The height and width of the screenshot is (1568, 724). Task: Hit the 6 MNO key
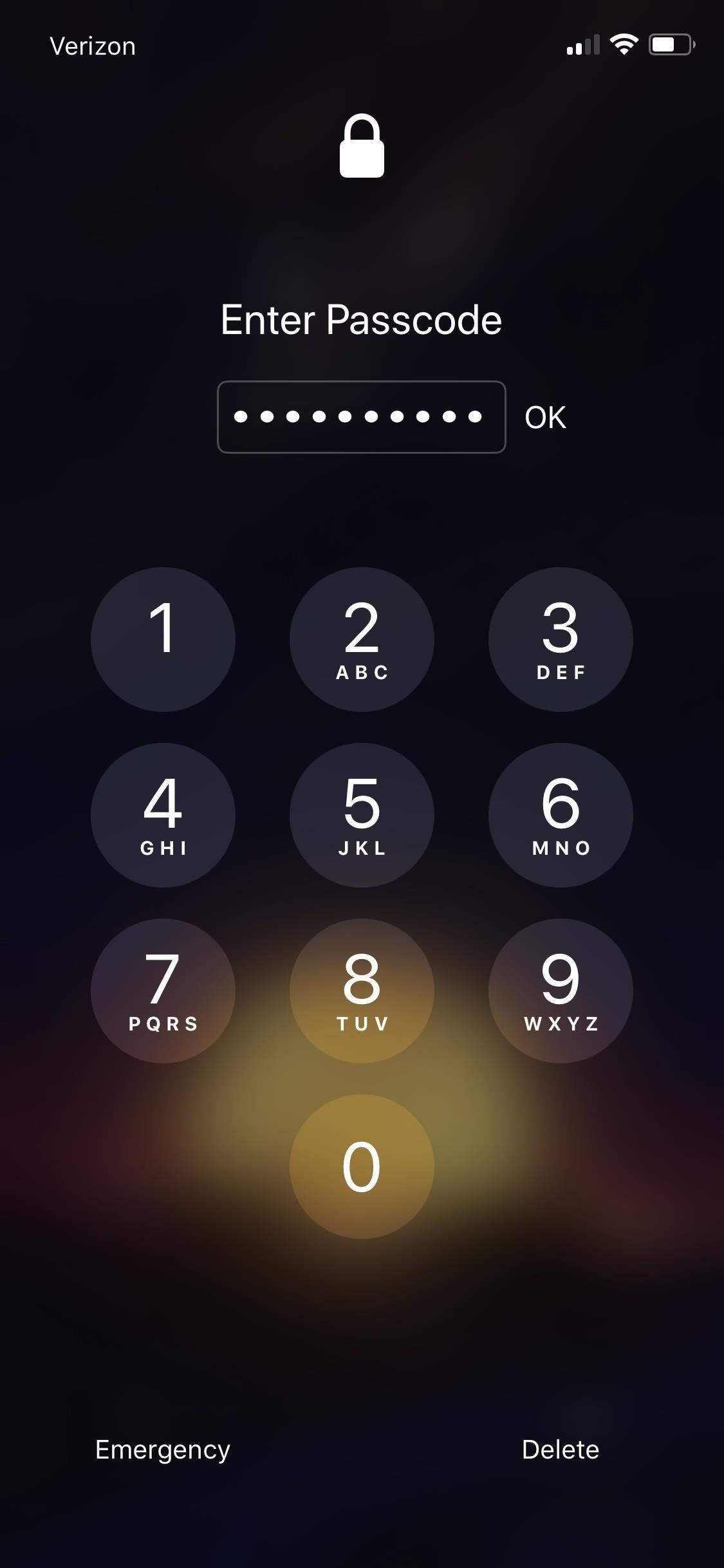point(561,815)
